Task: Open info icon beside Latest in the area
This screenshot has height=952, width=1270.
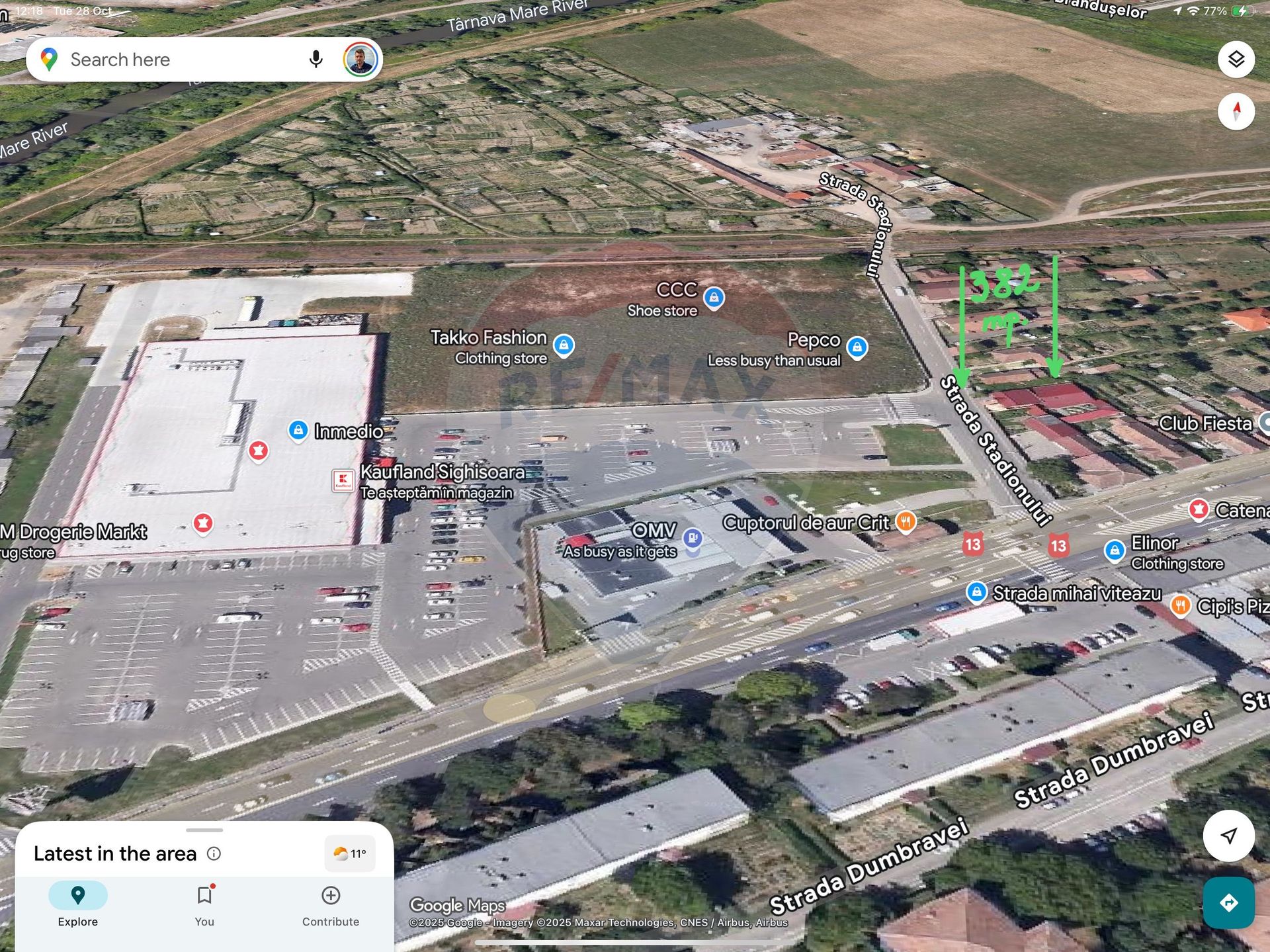Action: [x=214, y=853]
